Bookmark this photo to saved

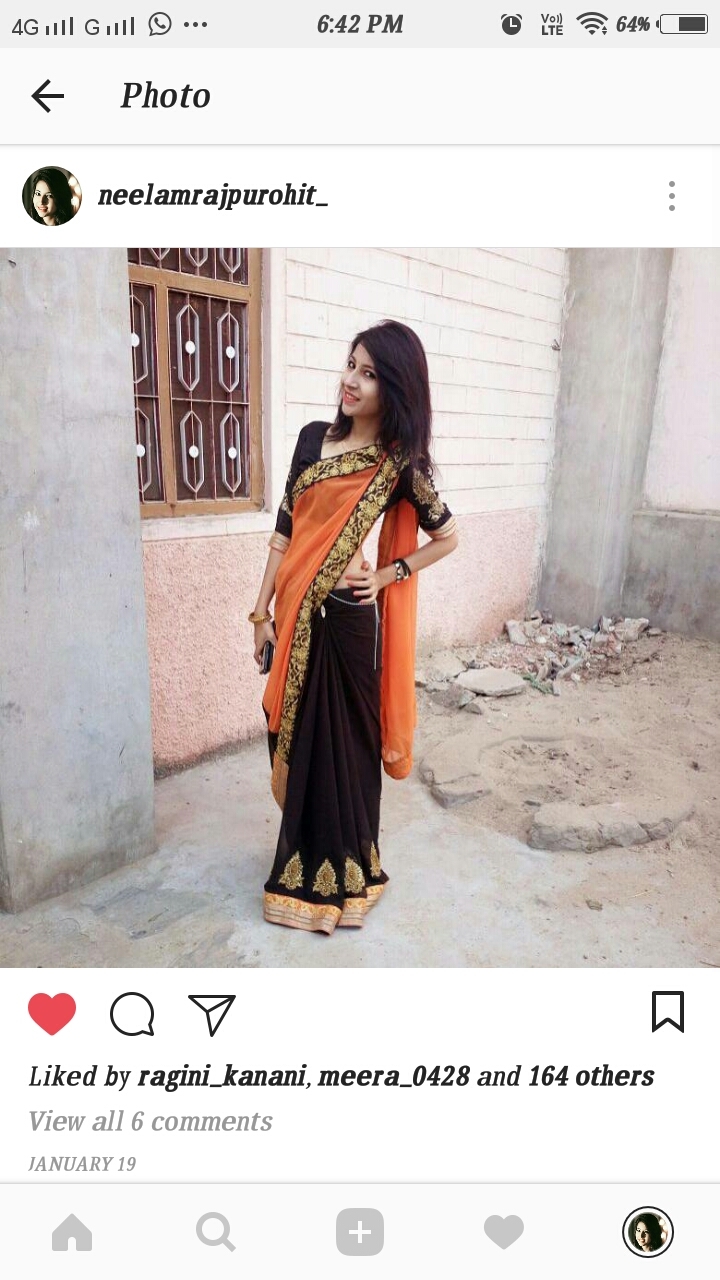click(668, 1012)
